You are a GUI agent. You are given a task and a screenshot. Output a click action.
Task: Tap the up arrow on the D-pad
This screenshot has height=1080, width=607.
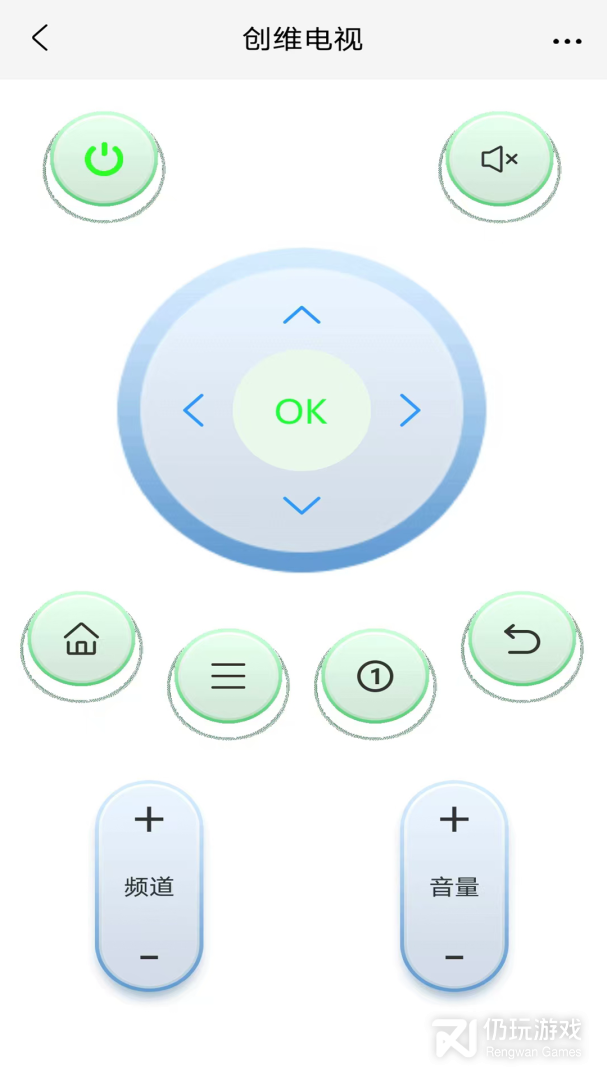click(301, 316)
